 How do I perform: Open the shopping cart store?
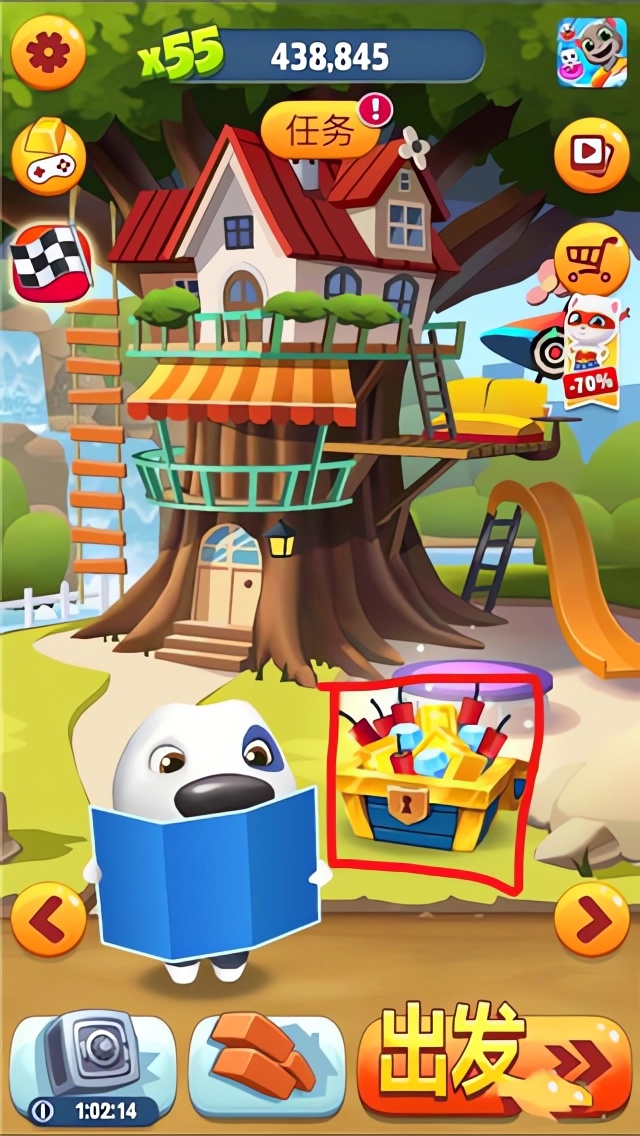[591, 259]
